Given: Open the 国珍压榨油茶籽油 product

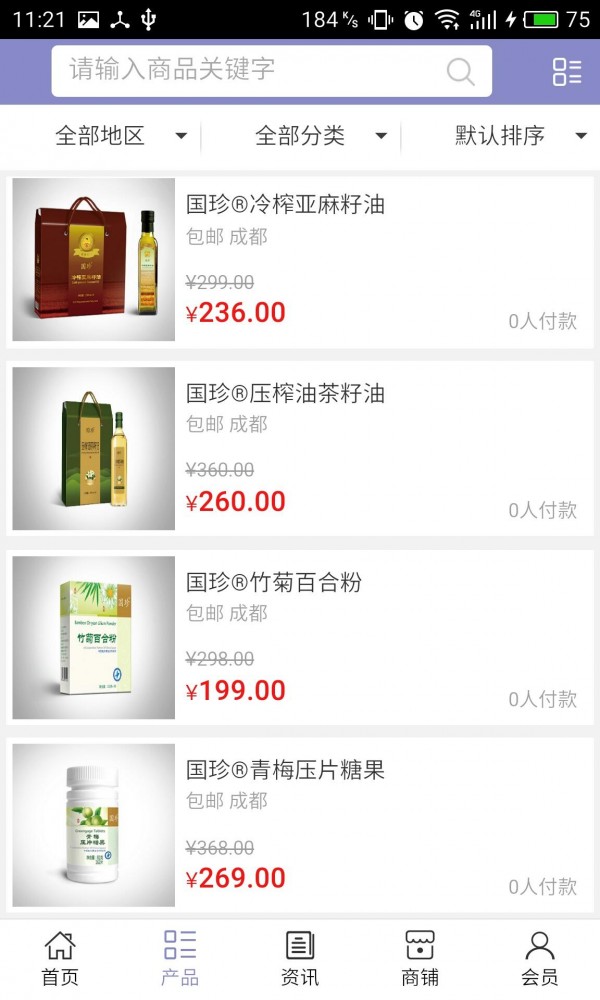Looking at the screenshot, I should pyautogui.click(x=300, y=448).
